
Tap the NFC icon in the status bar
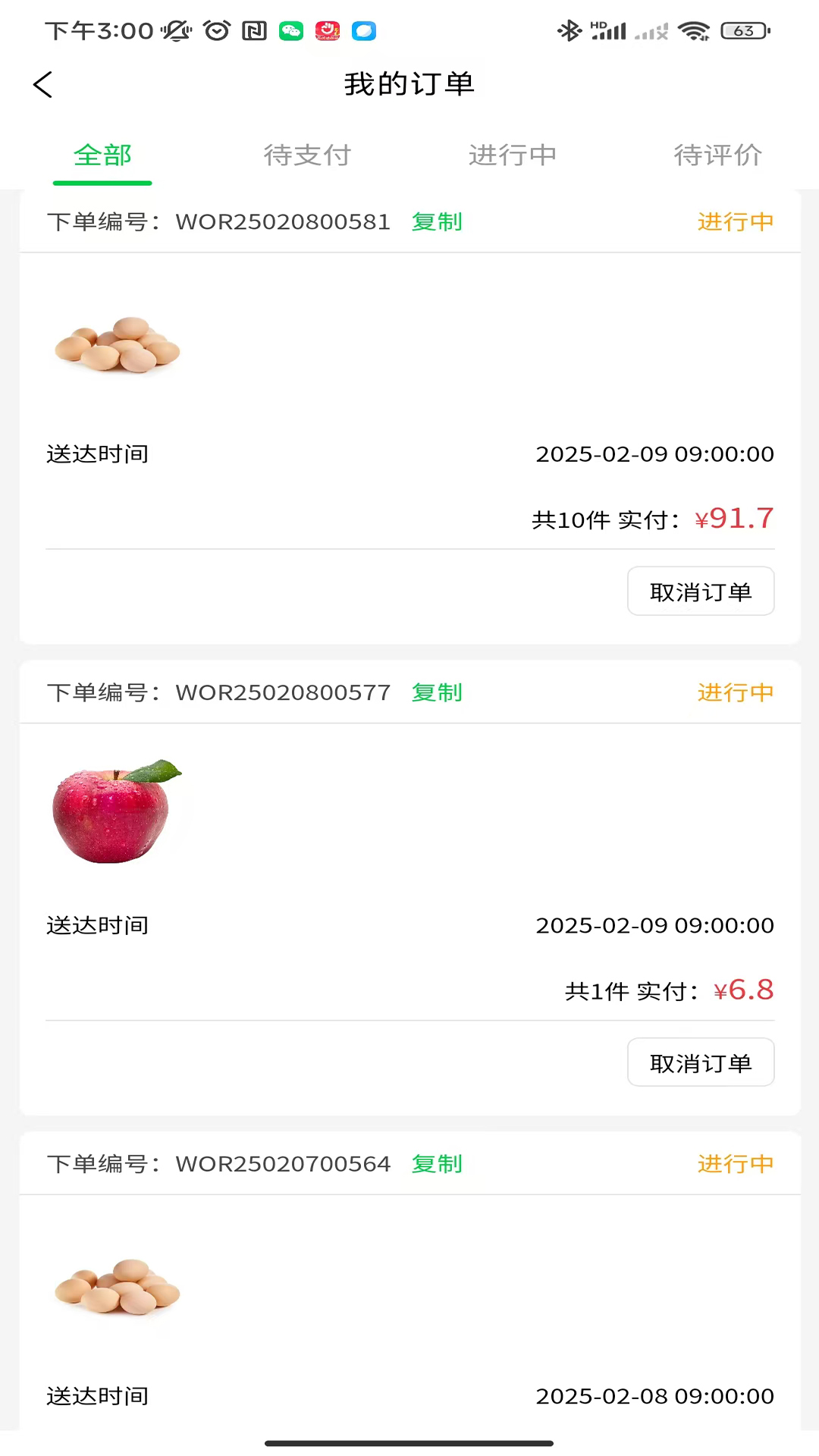[254, 31]
